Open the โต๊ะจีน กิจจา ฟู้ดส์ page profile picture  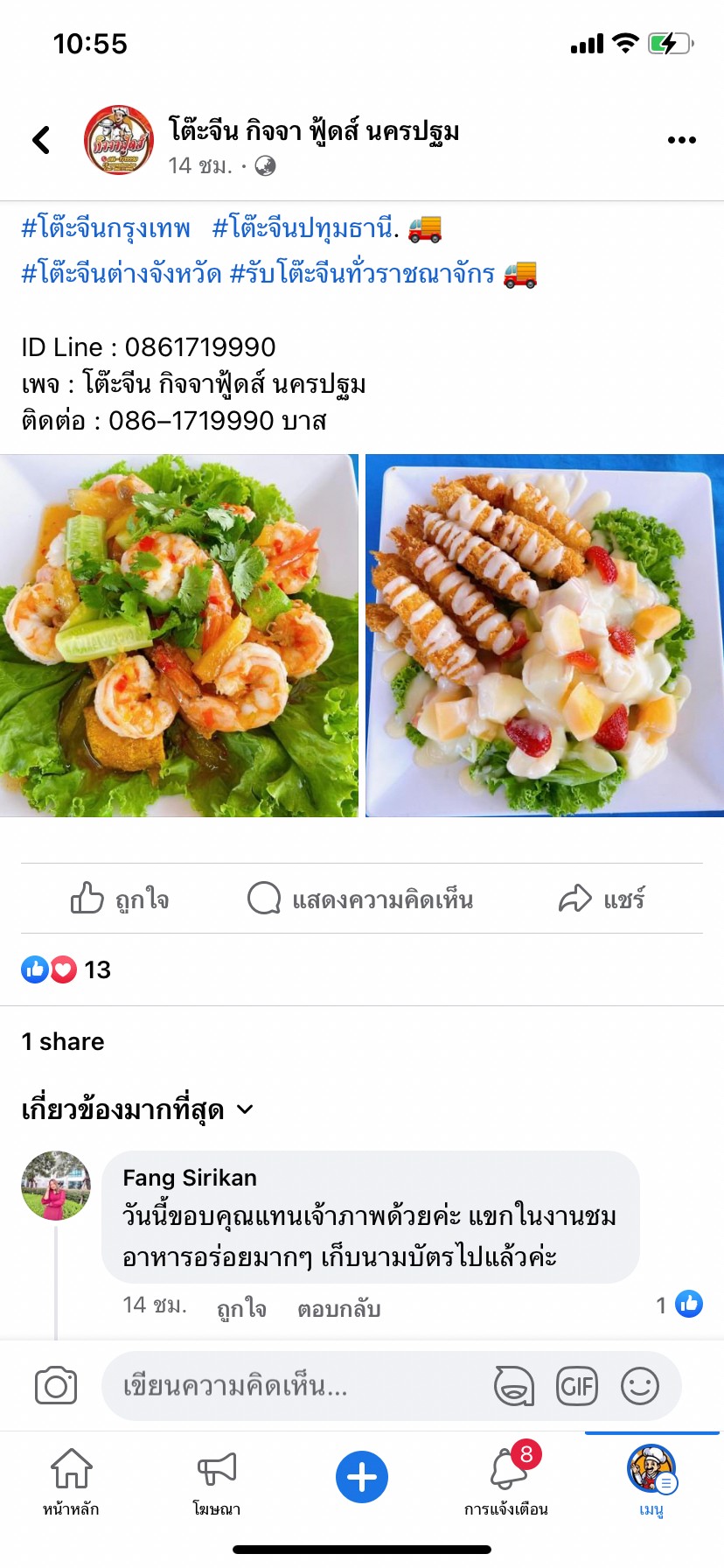(x=118, y=140)
